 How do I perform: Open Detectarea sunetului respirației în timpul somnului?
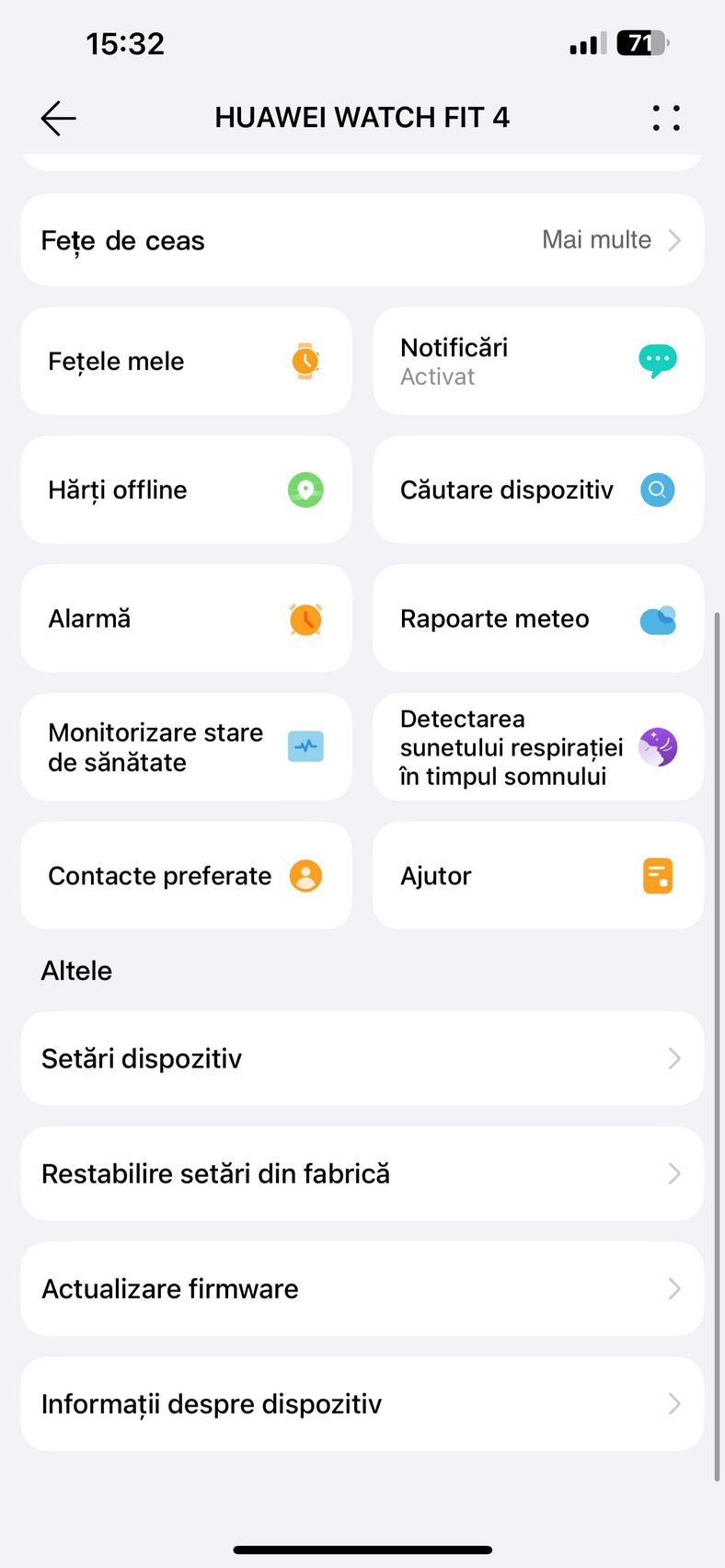(x=538, y=747)
